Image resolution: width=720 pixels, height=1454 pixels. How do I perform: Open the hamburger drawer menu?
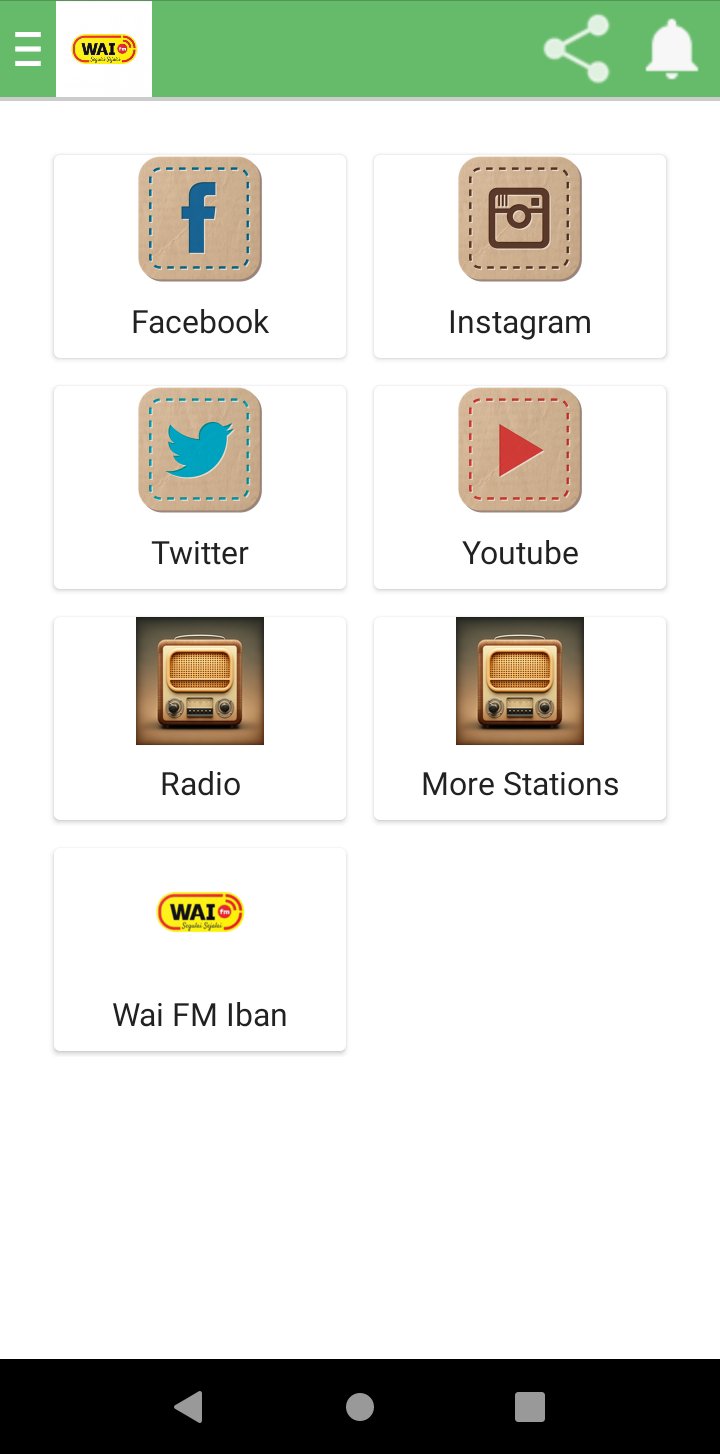pos(28,49)
